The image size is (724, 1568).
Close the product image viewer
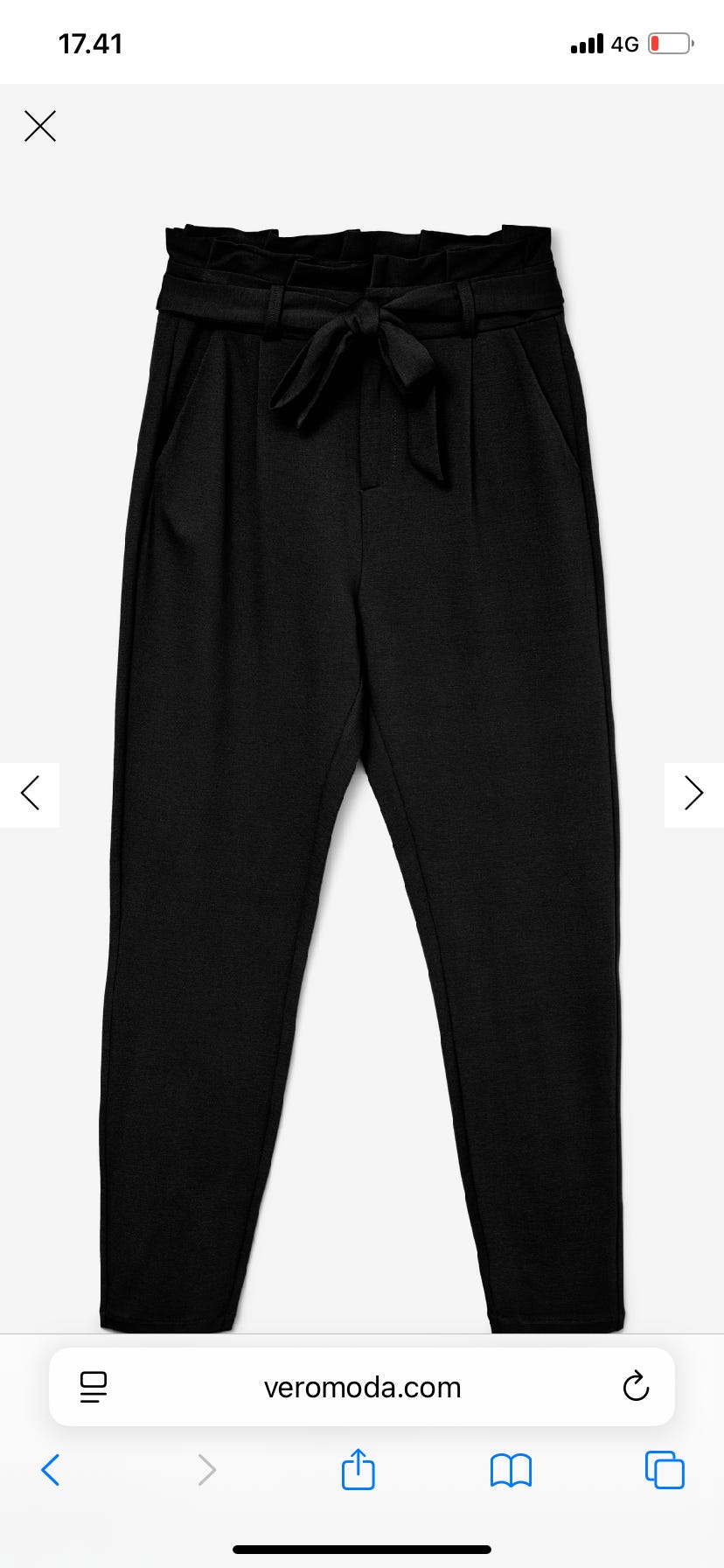pyautogui.click(x=40, y=126)
